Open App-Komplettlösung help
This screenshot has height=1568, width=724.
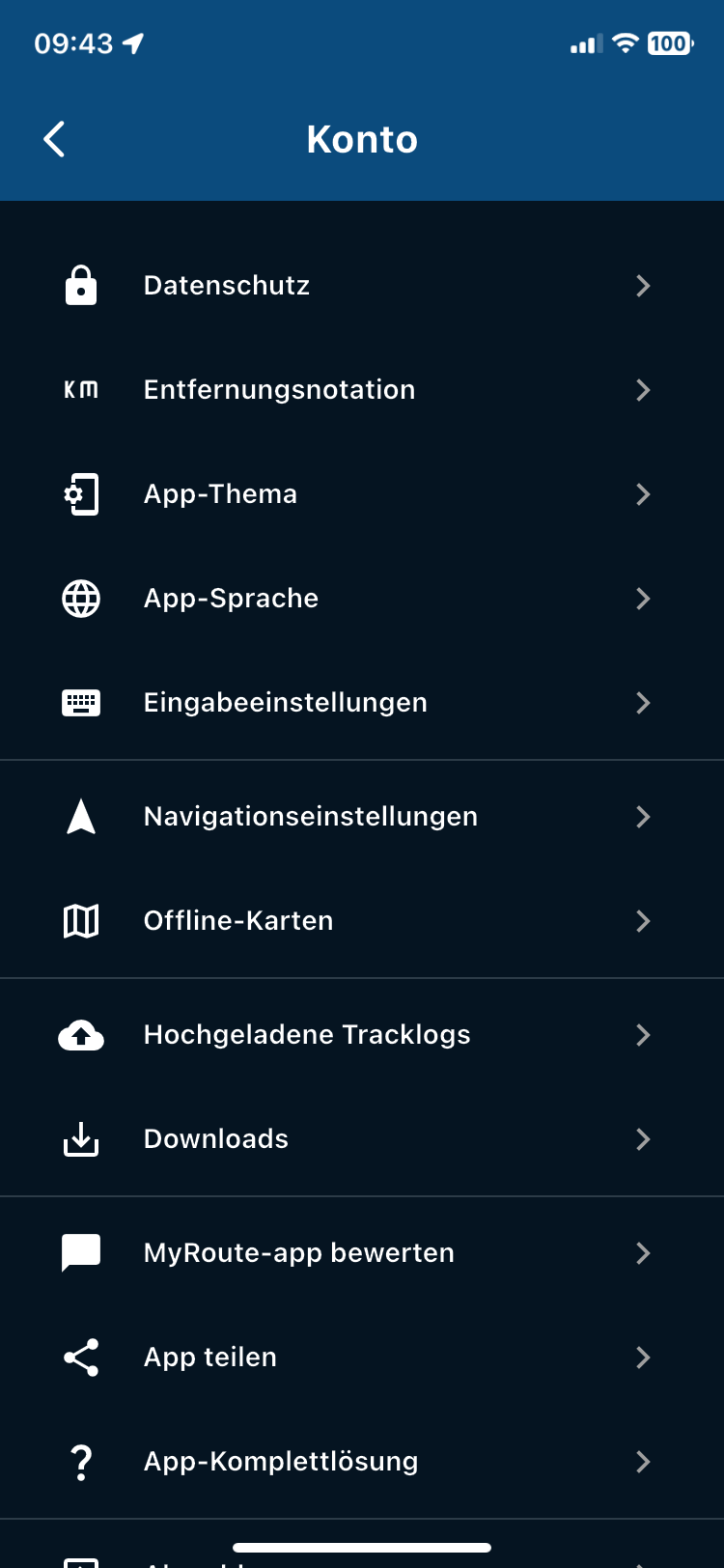362,1462
